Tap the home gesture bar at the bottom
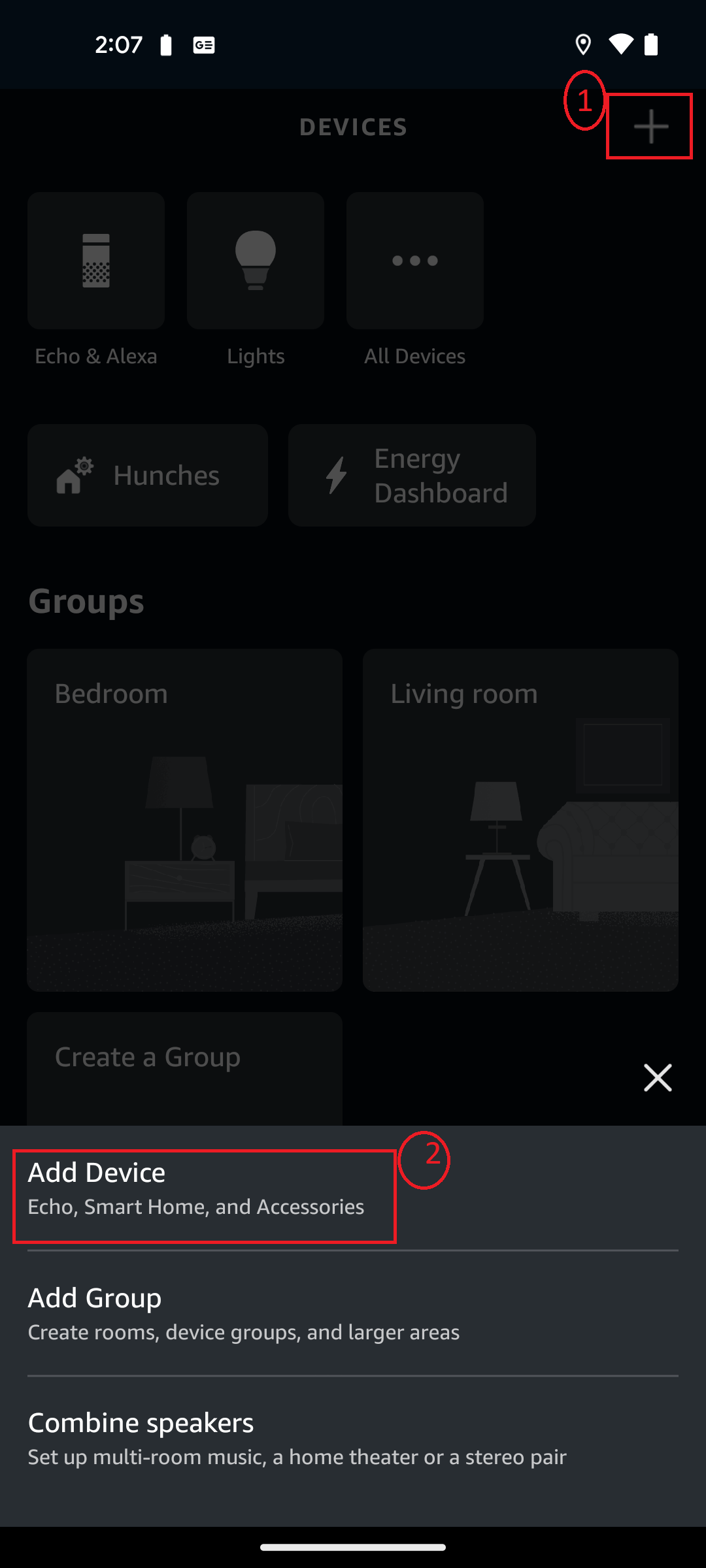The height and width of the screenshot is (1568, 706). coord(353,1546)
